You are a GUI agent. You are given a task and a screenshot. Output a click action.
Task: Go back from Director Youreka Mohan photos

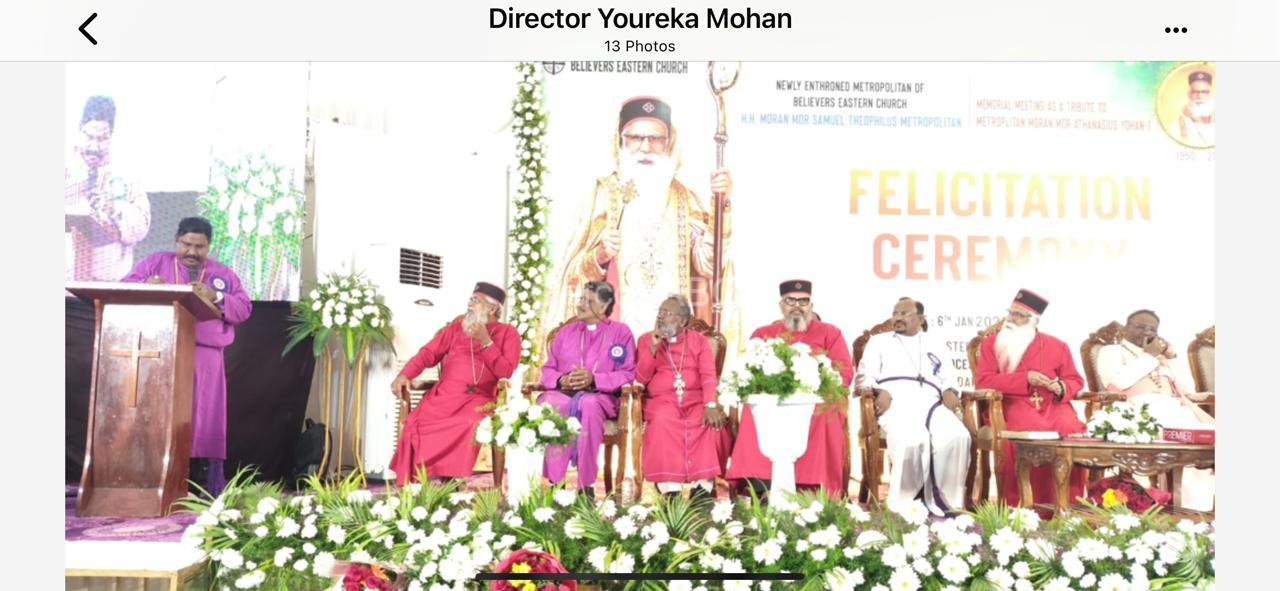(x=88, y=29)
